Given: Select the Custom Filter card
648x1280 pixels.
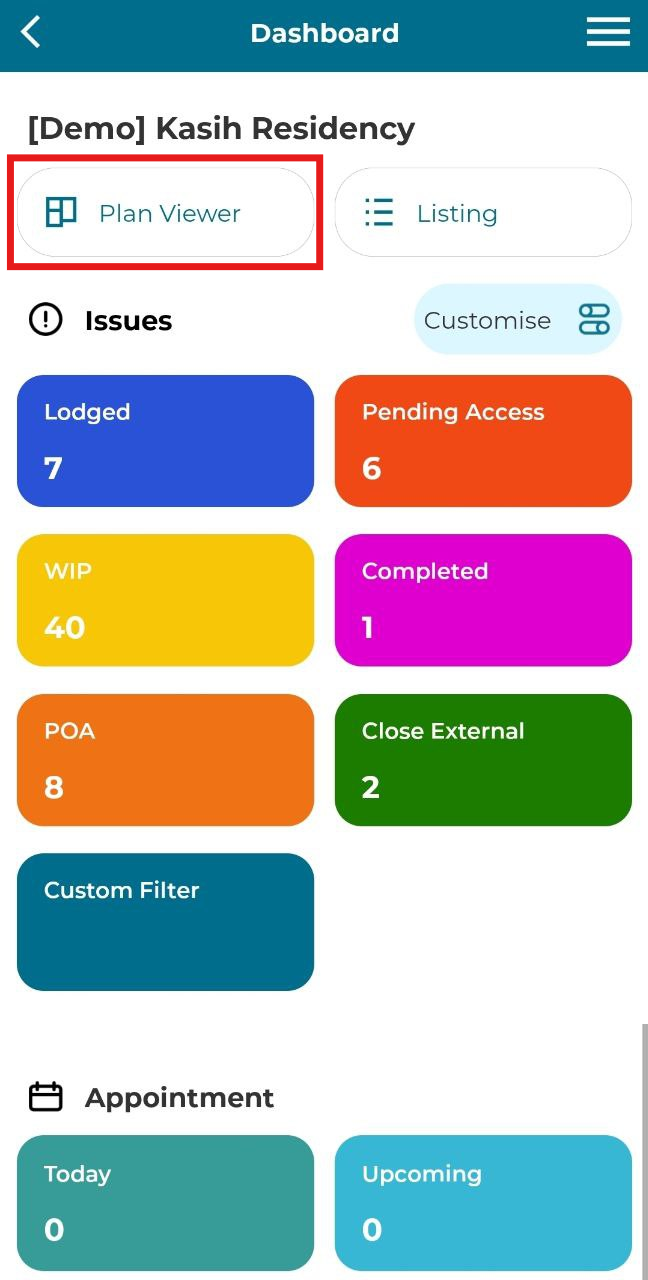Looking at the screenshot, I should pos(166,922).
